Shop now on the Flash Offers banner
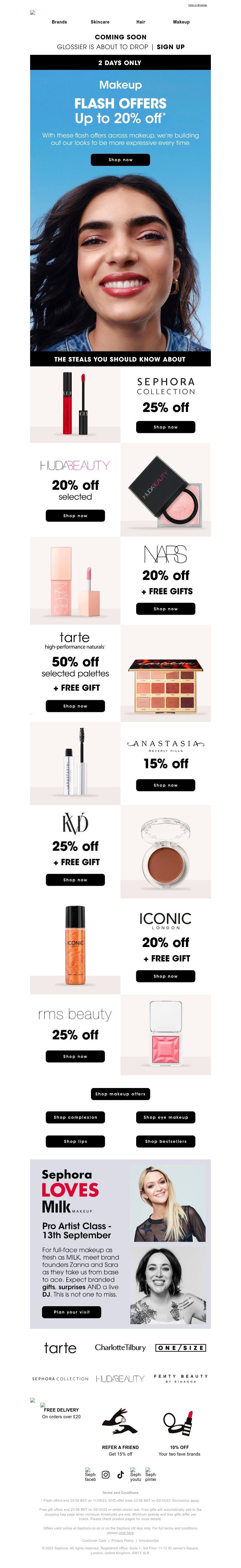 [120, 159]
